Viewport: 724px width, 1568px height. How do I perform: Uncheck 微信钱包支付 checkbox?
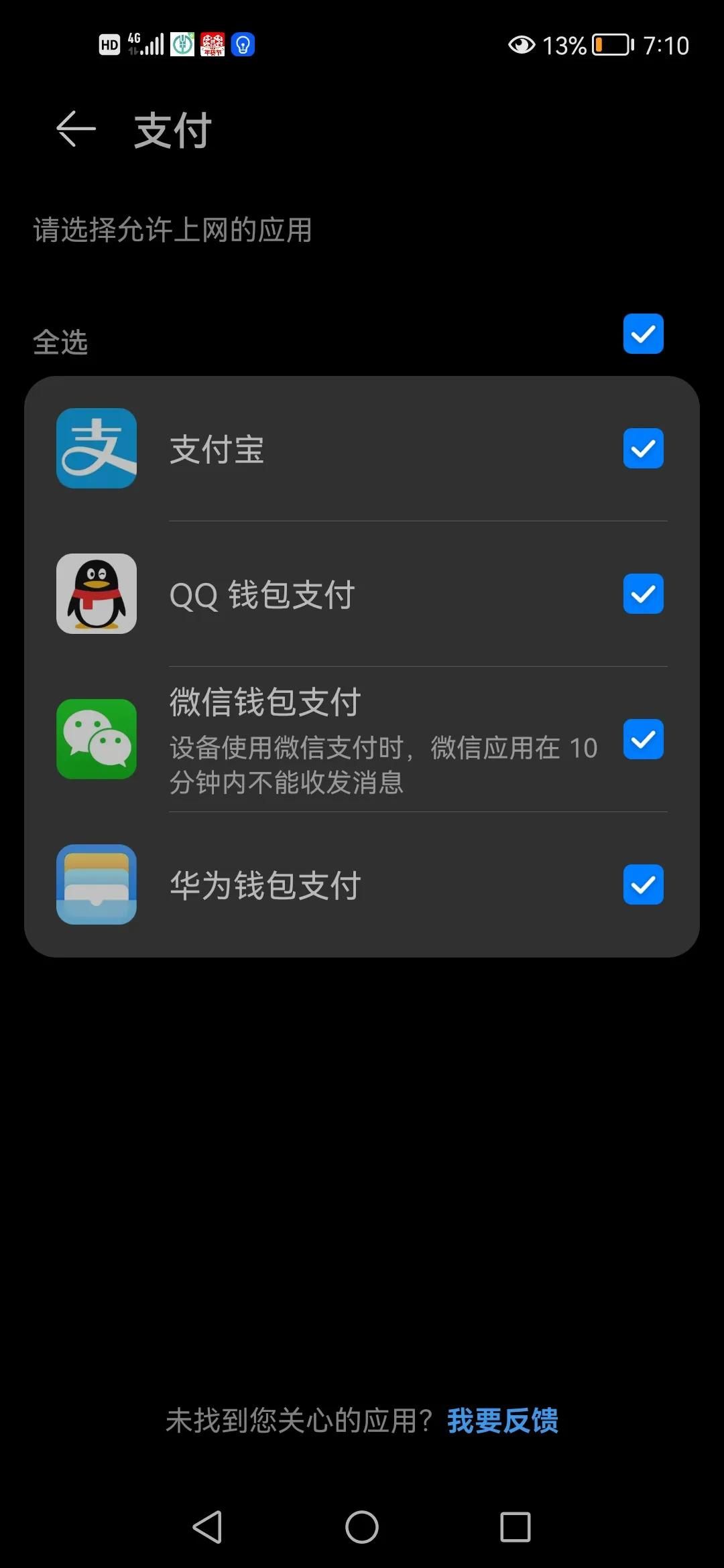pos(643,739)
